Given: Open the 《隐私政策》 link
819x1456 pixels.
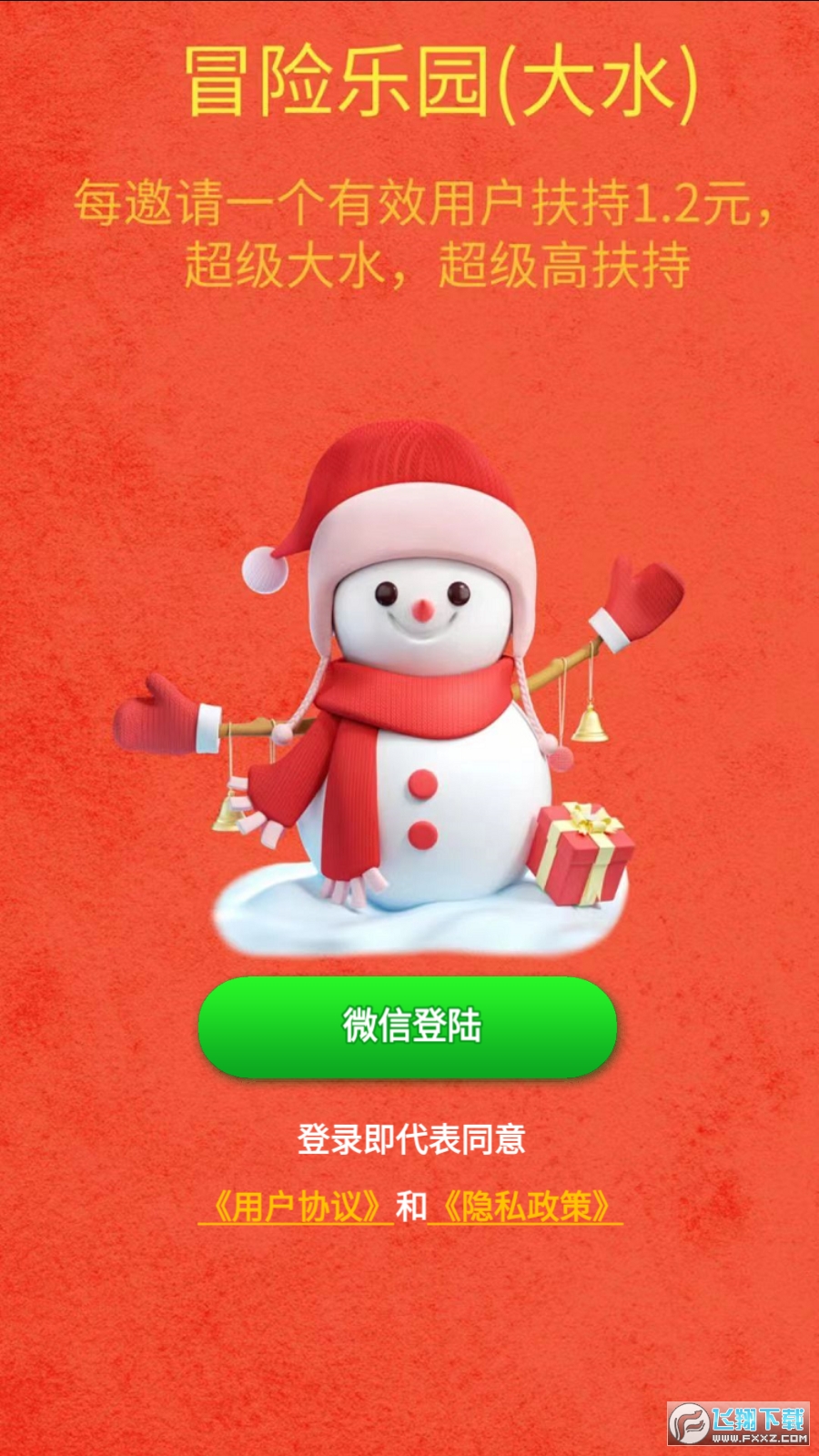Looking at the screenshot, I should (x=525, y=1207).
